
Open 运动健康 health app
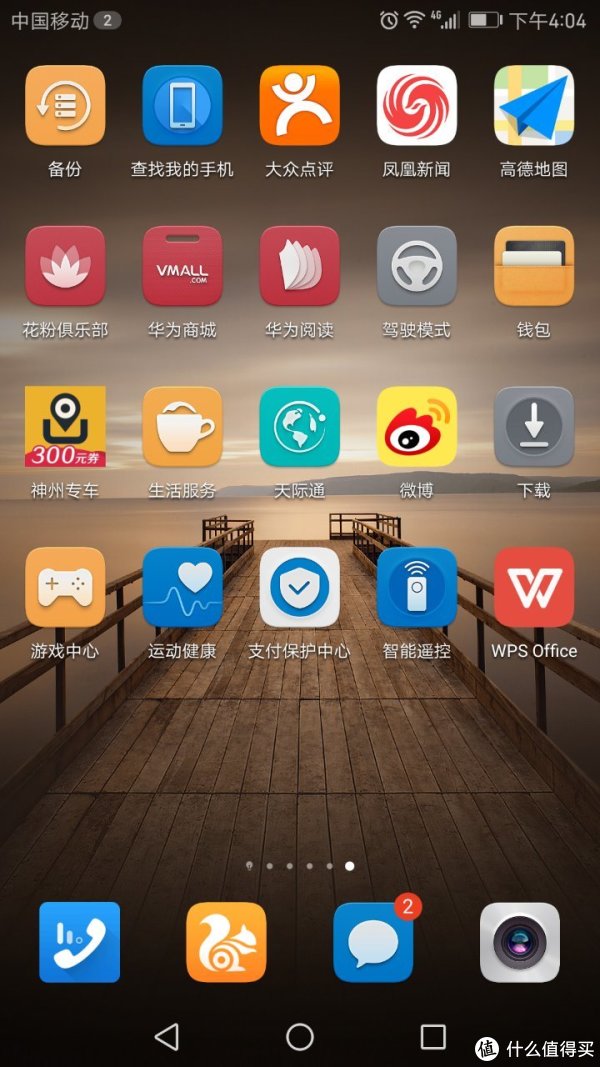tap(182, 587)
